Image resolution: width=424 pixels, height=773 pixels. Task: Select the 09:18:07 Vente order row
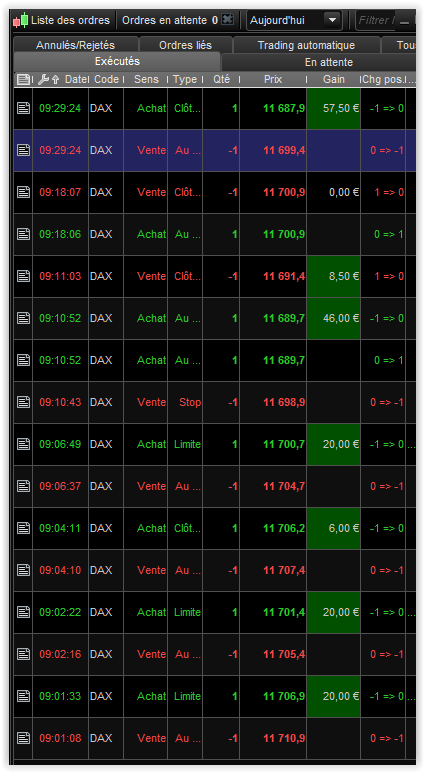(x=214, y=192)
